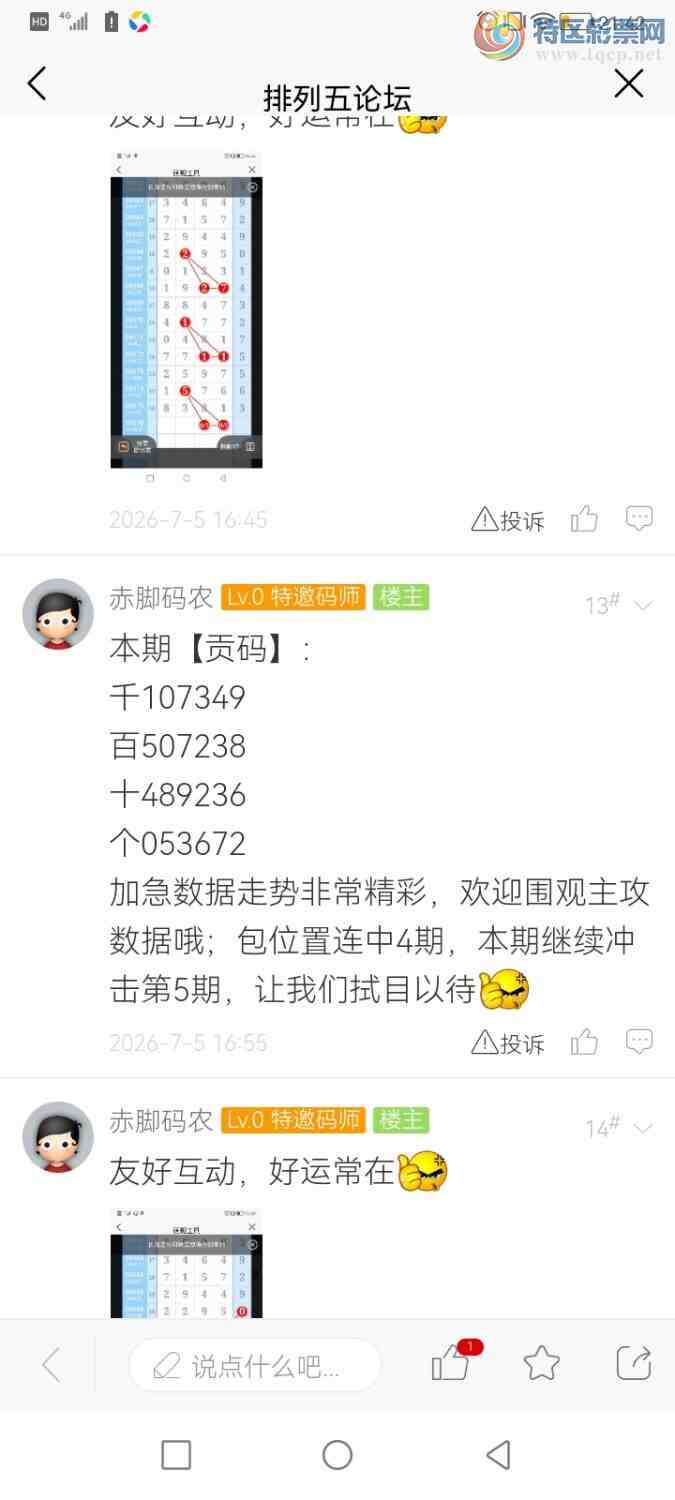
Task: Comment on the post dated 16:45
Action: point(639,518)
